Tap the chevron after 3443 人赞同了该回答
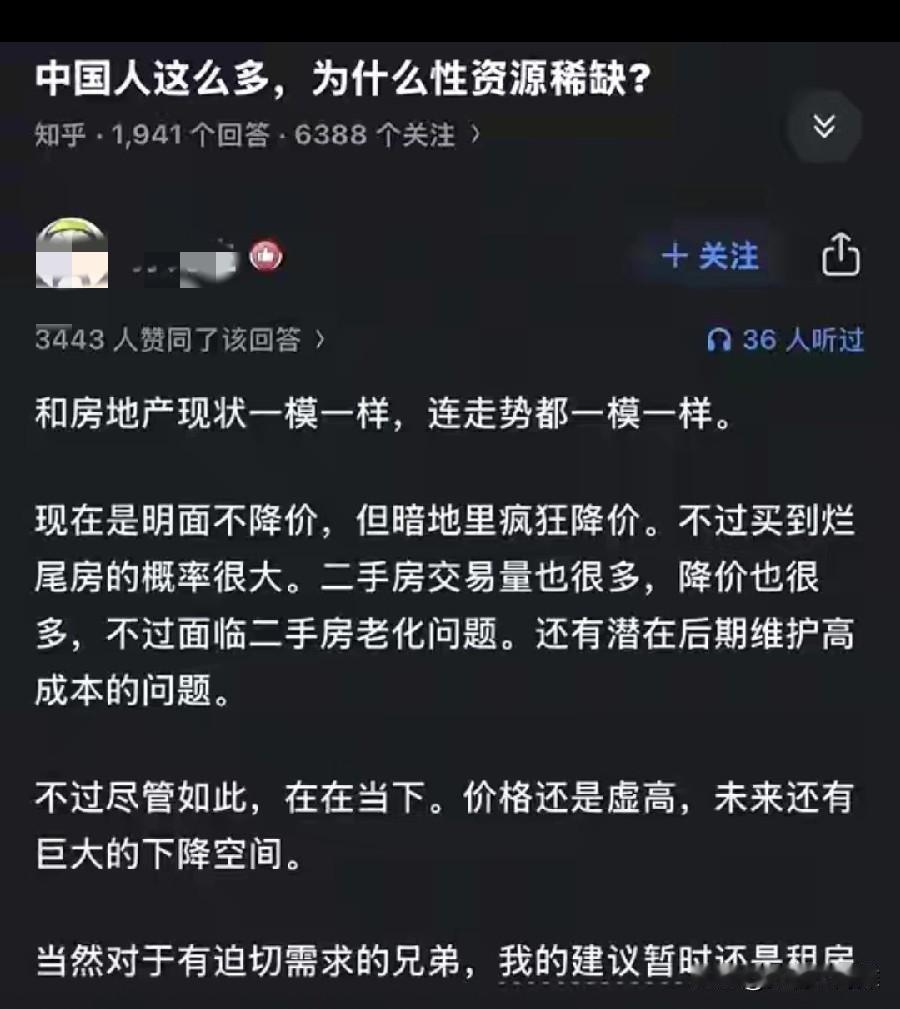The width and height of the screenshot is (900, 1009). 322,340
